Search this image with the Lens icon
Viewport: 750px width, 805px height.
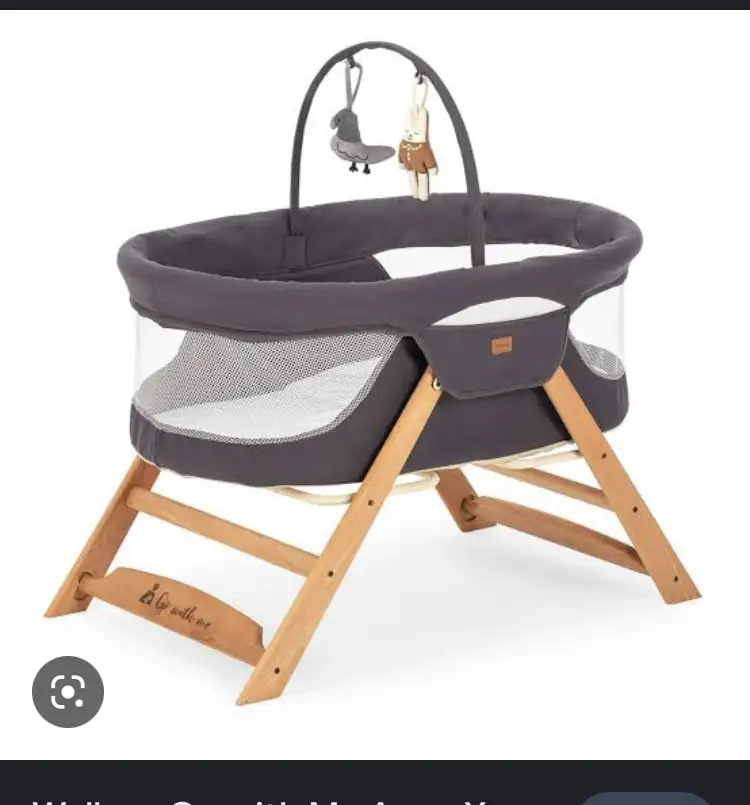[x=68, y=691]
